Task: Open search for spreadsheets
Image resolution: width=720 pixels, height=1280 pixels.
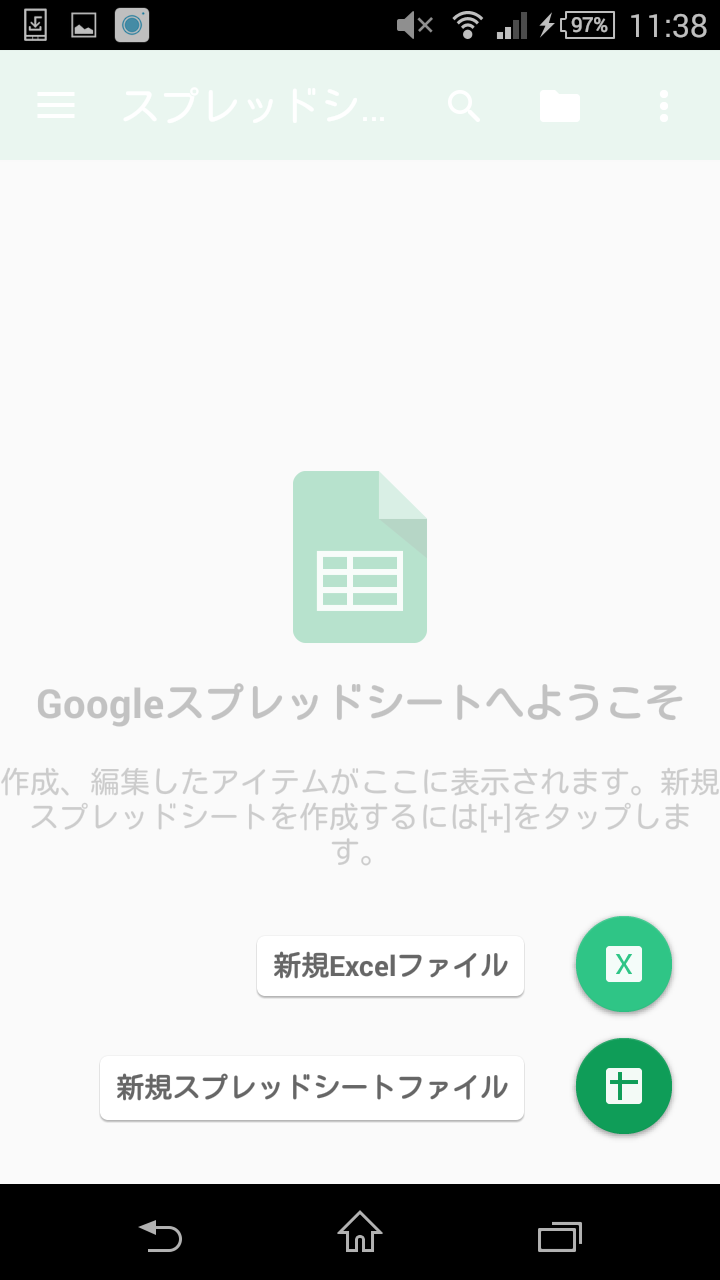Action: tap(464, 106)
